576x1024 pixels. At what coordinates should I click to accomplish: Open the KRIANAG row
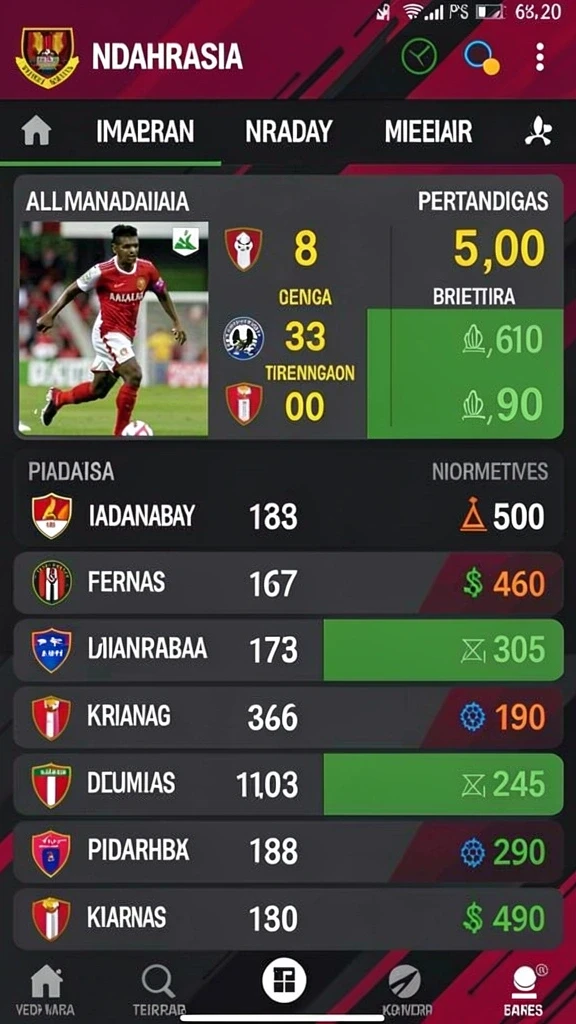288,717
